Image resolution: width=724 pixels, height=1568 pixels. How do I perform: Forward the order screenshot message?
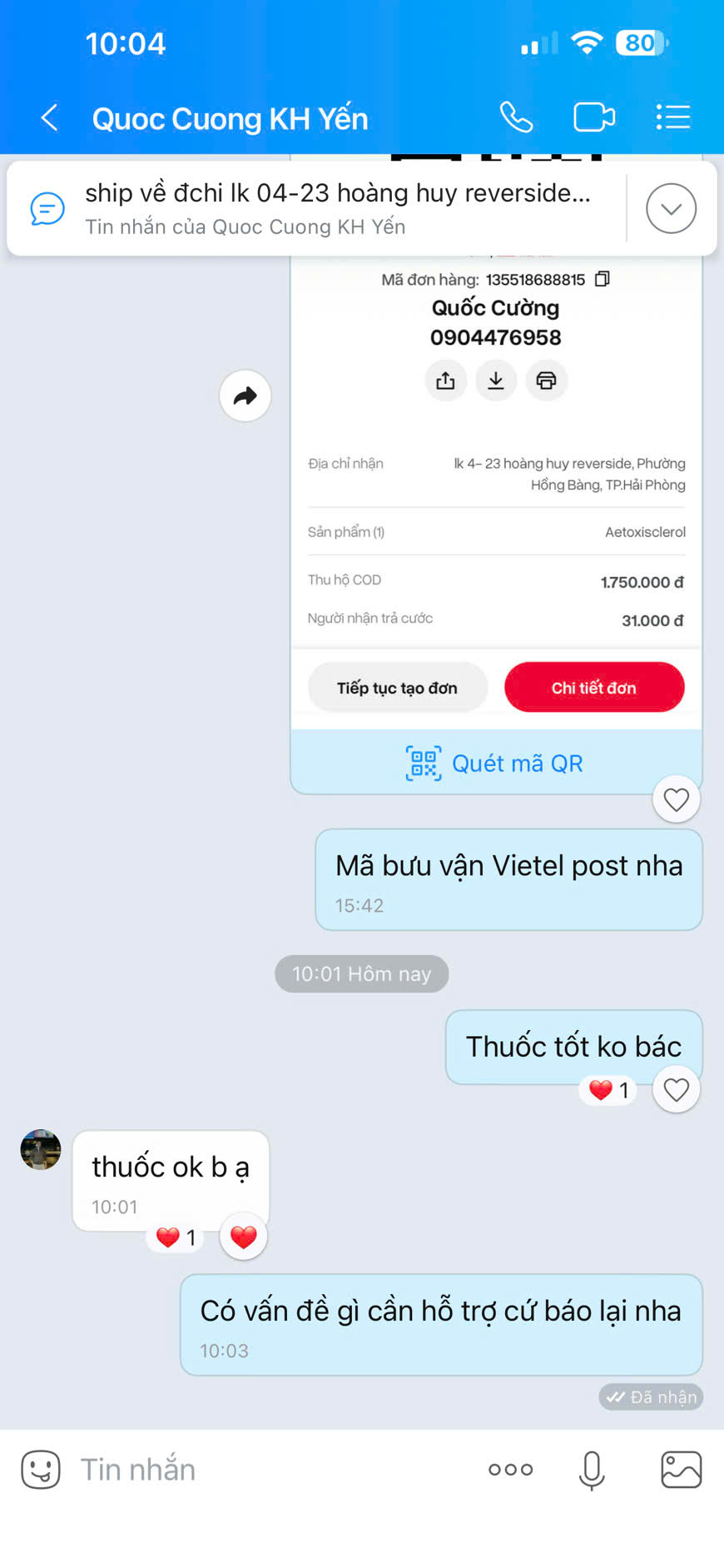pyautogui.click(x=245, y=396)
